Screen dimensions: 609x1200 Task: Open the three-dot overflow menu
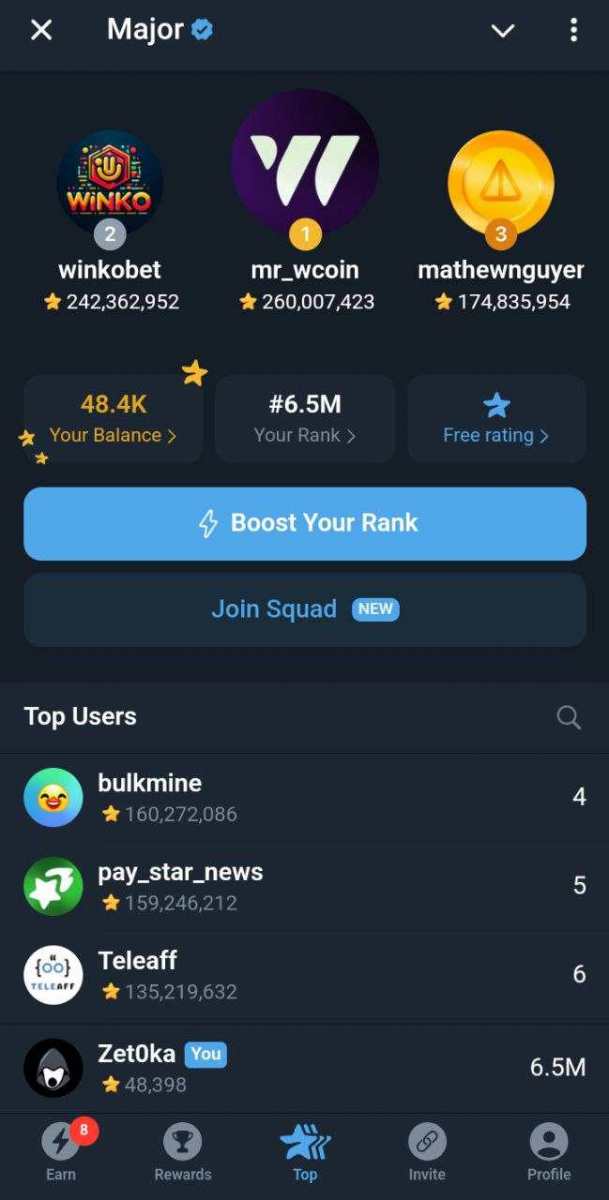573,30
